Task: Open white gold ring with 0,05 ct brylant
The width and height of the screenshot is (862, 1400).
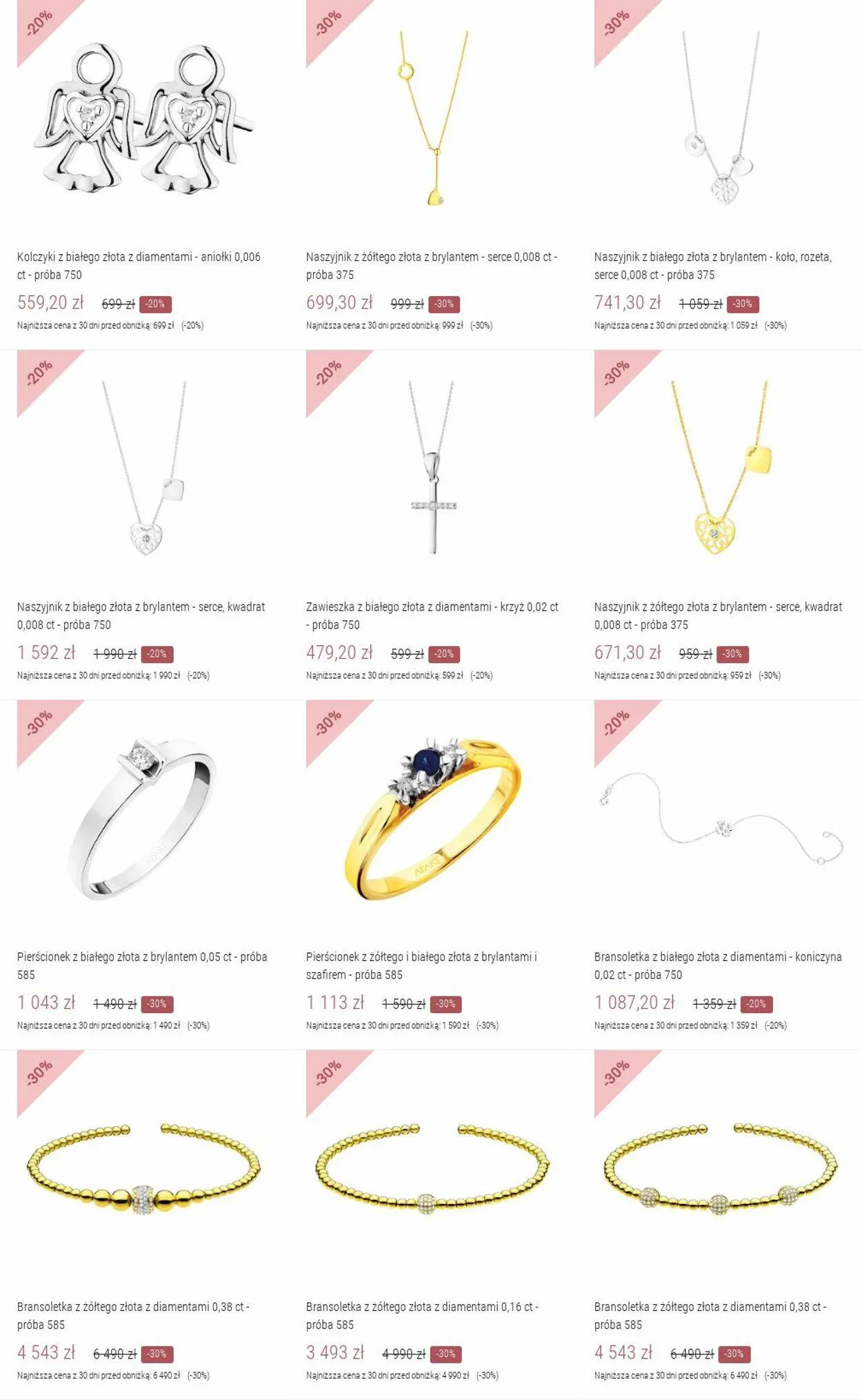Action: (142, 965)
